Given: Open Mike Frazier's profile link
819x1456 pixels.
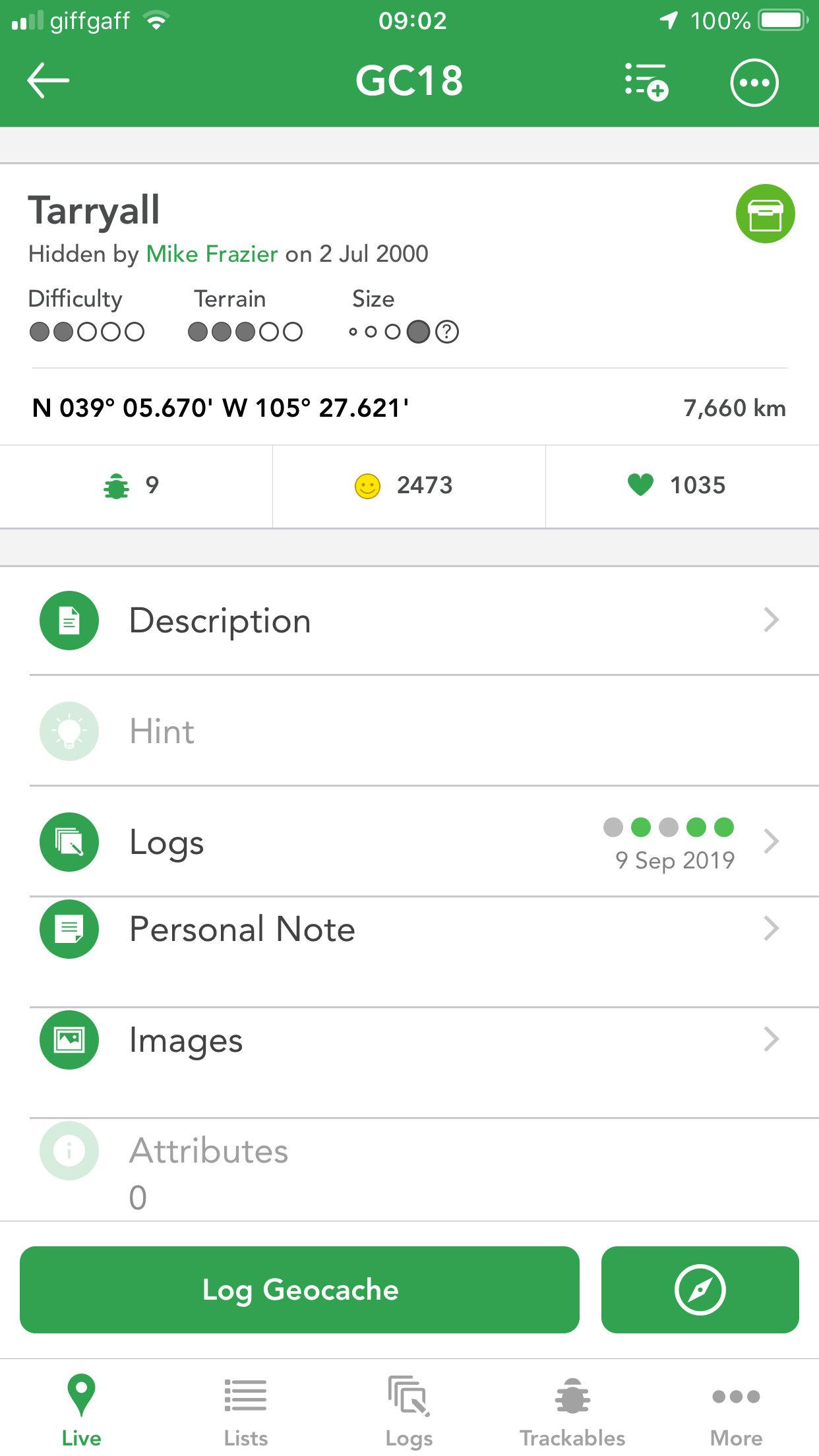Looking at the screenshot, I should 212,254.
